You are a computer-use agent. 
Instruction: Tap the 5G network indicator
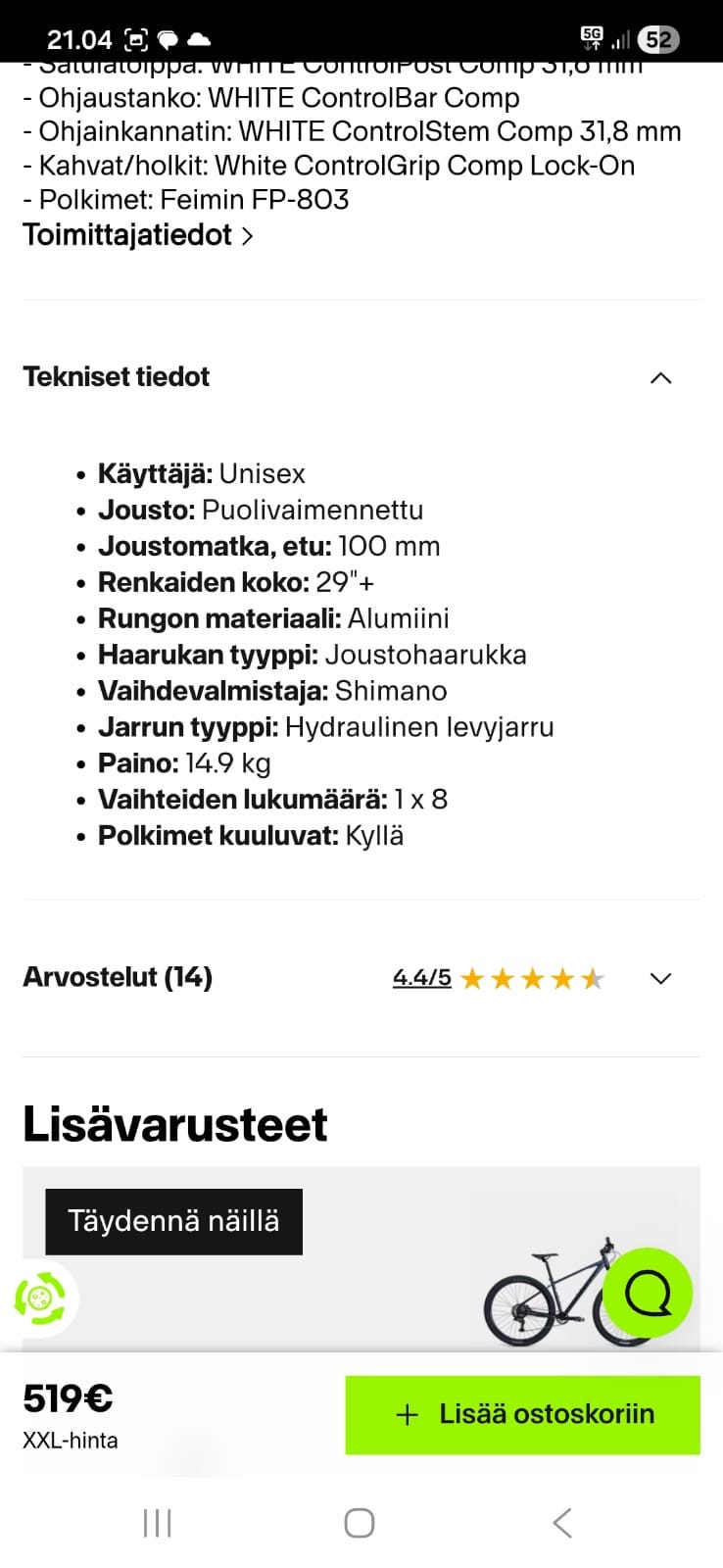(x=592, y=37)
